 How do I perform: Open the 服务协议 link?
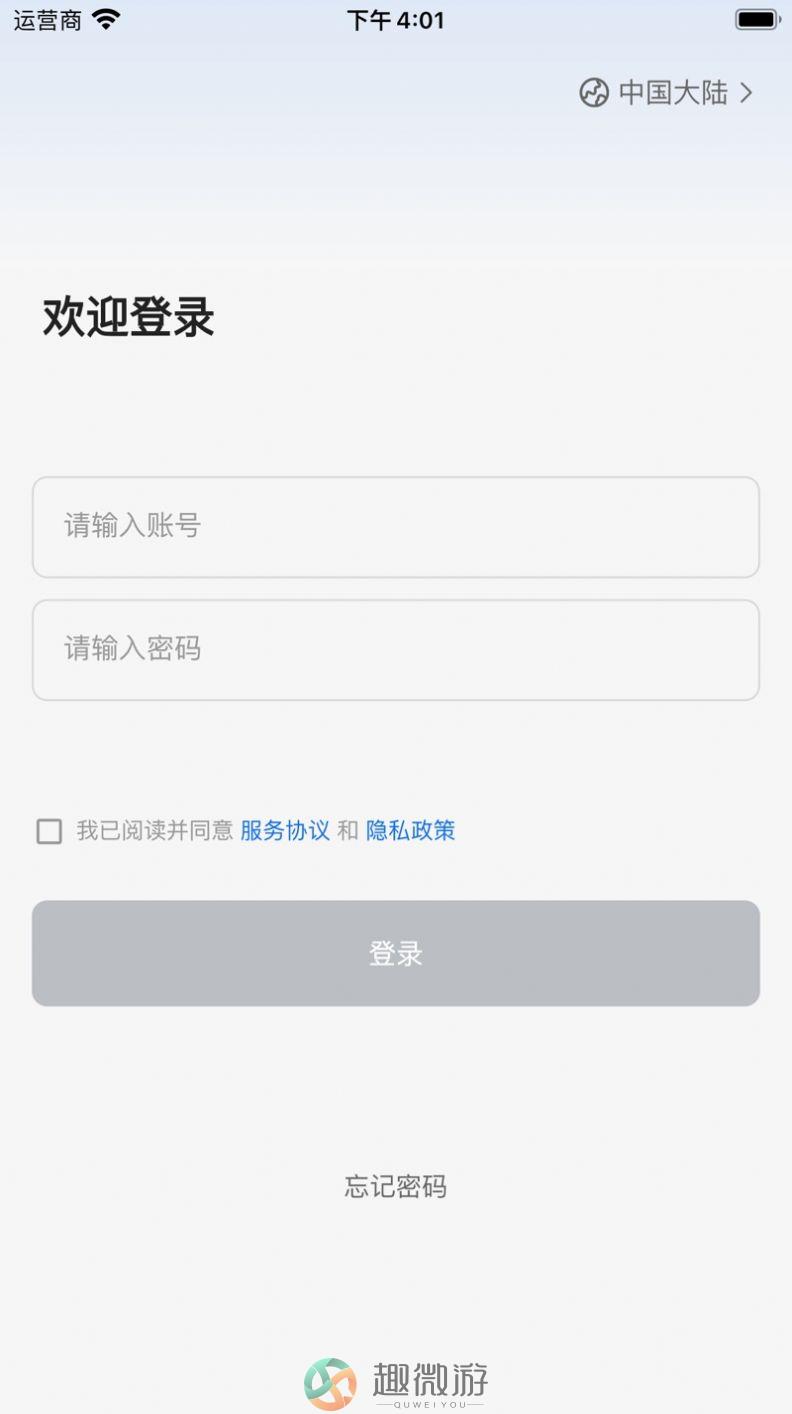click(285, 830)
